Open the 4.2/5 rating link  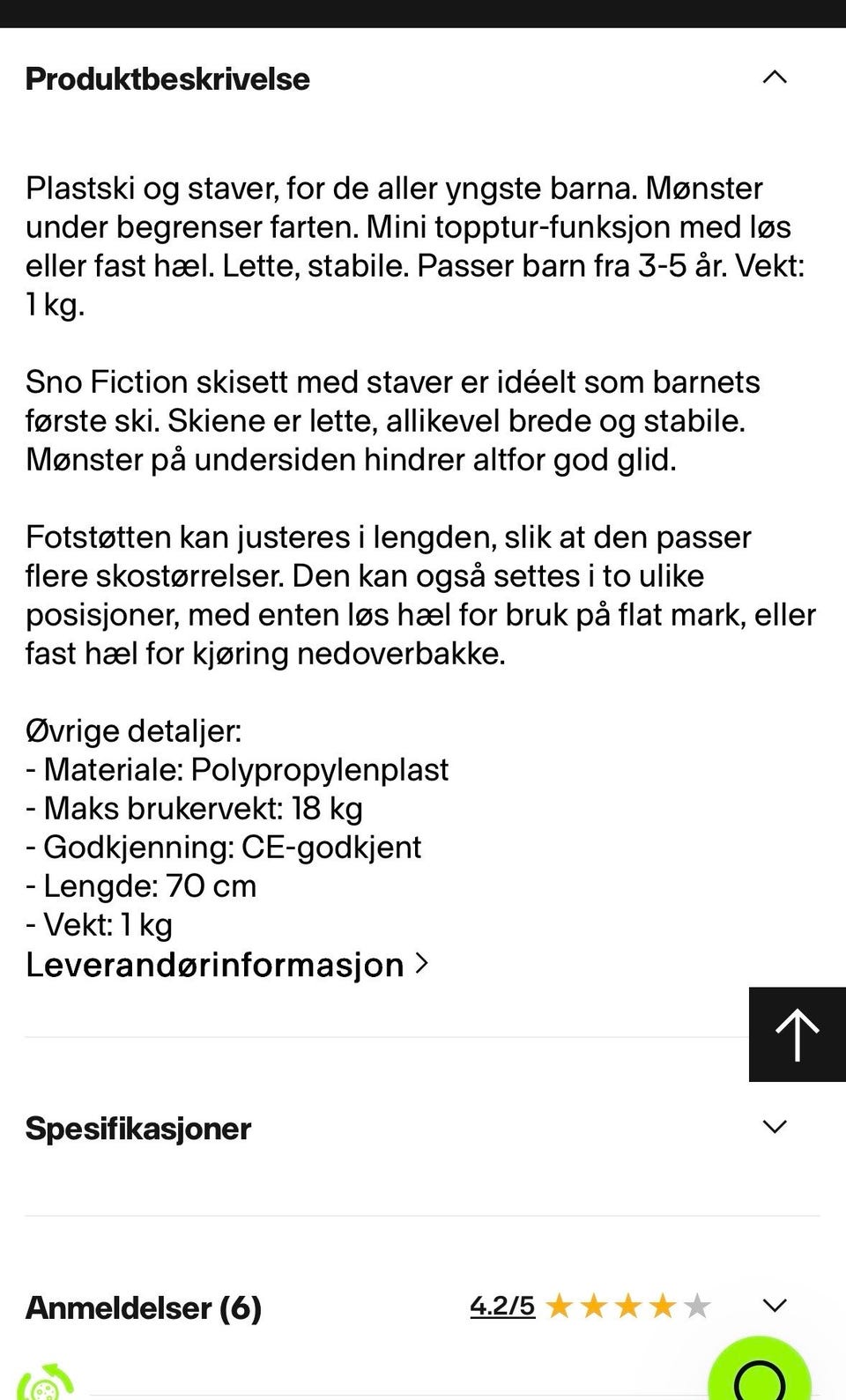tap(502, 1307)
